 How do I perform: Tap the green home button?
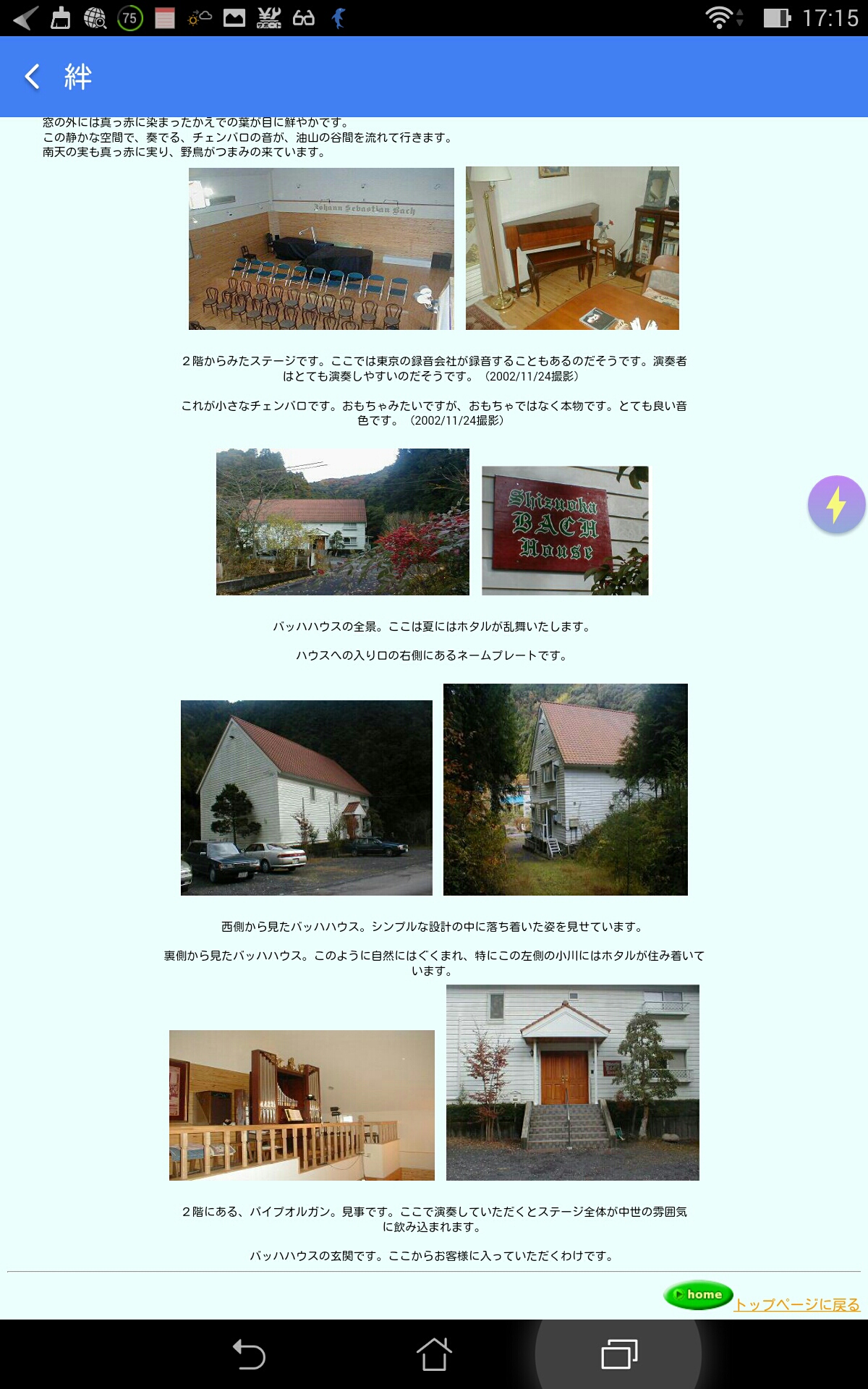[x=698, y=1294]
